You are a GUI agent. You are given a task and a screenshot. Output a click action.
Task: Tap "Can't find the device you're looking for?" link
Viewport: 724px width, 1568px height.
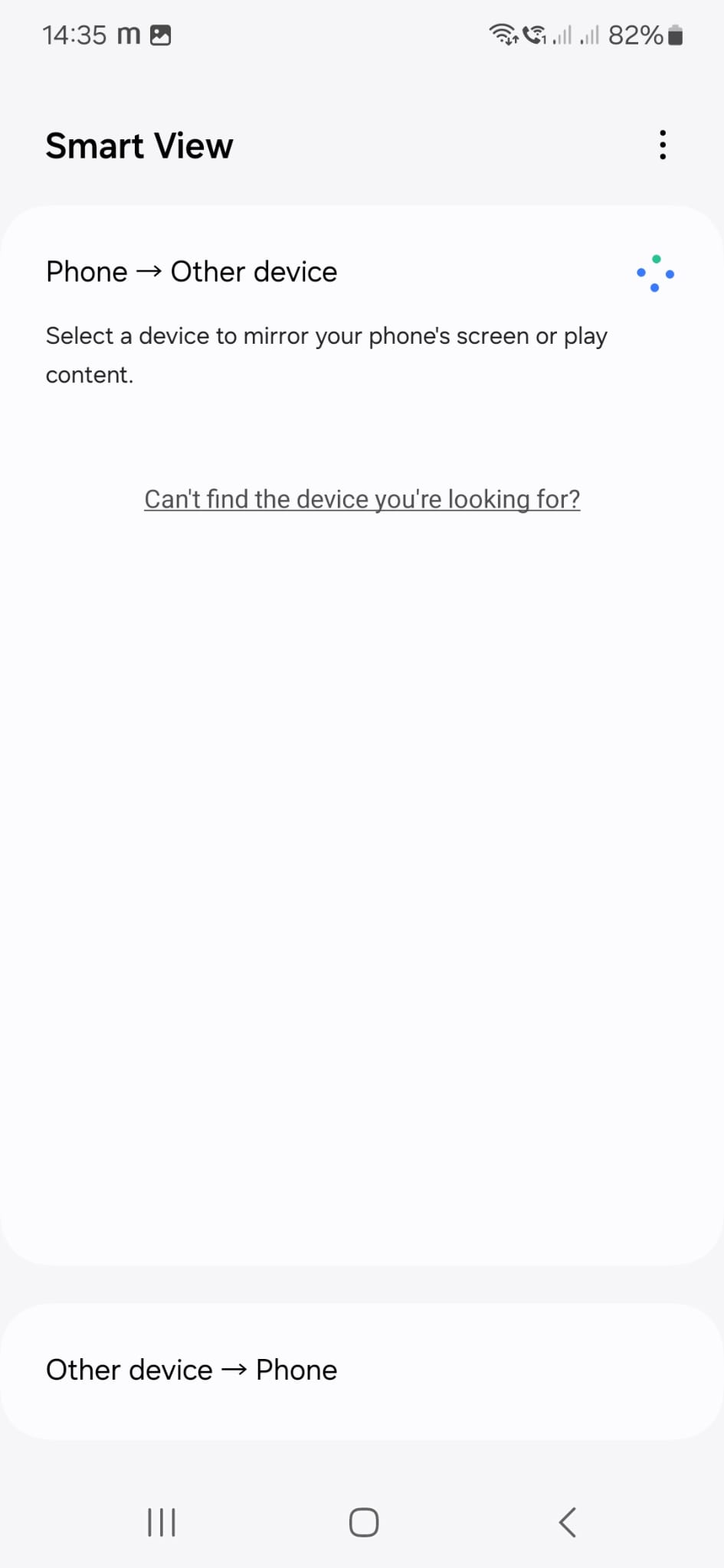[362, 499]
